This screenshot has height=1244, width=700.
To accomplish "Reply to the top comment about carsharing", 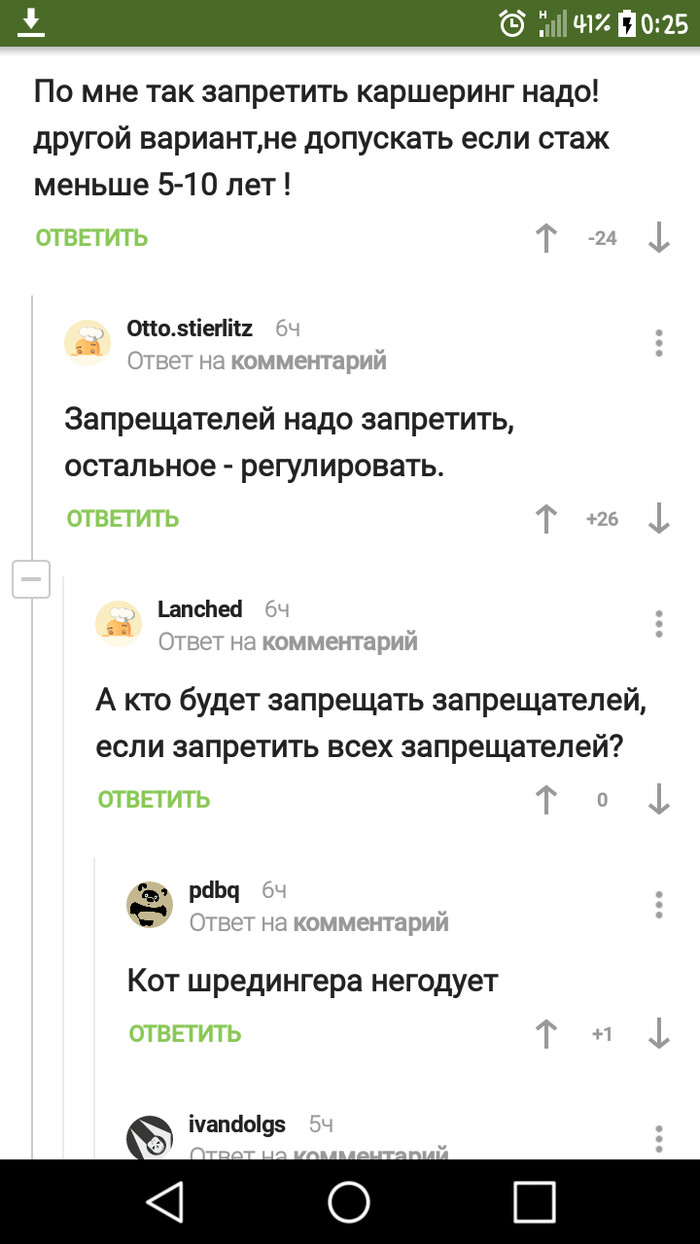I will (x=91, y=238).
